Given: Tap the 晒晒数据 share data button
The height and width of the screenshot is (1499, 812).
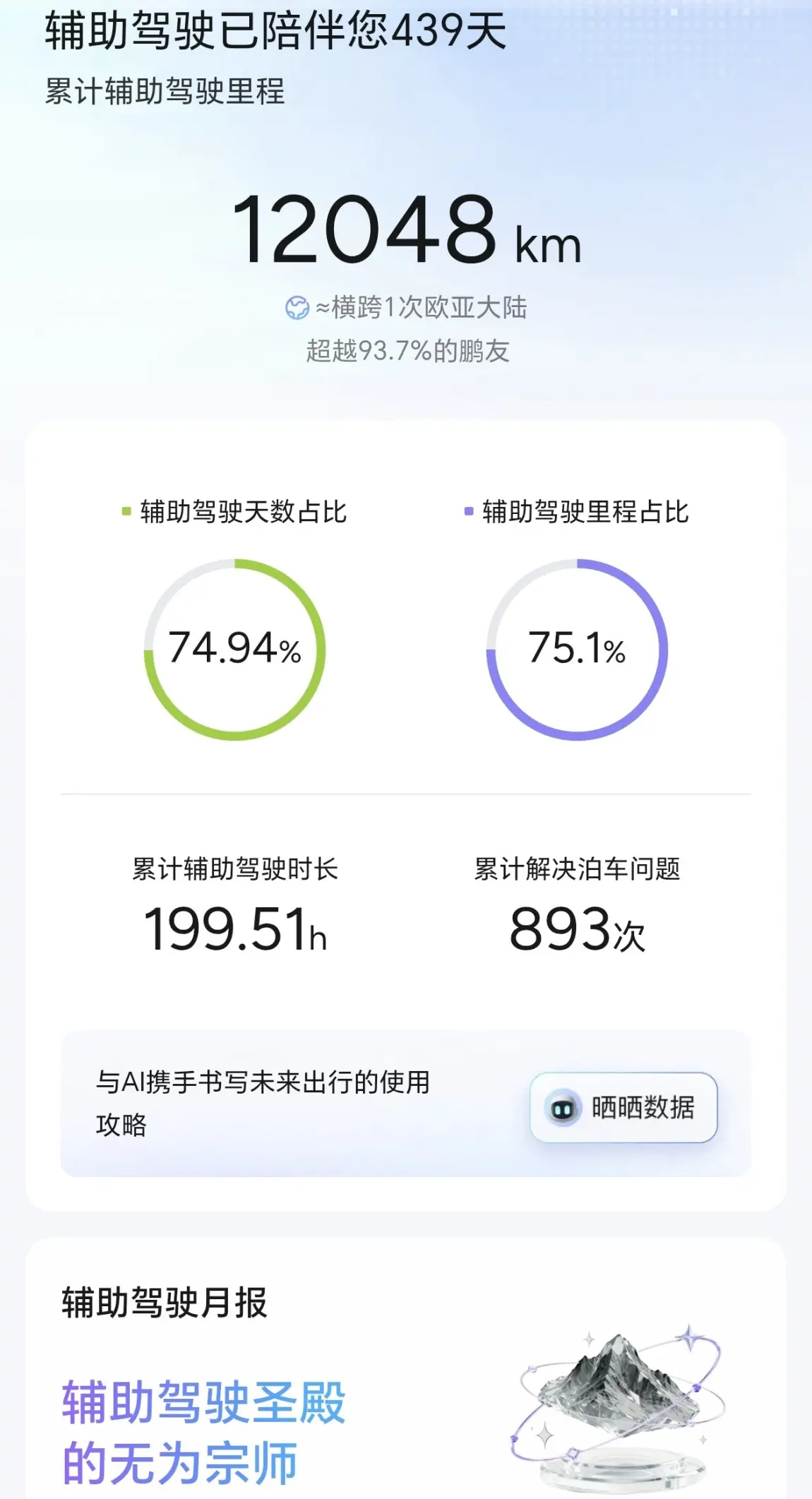Looking at the screenshot, I should [623, 1107].
